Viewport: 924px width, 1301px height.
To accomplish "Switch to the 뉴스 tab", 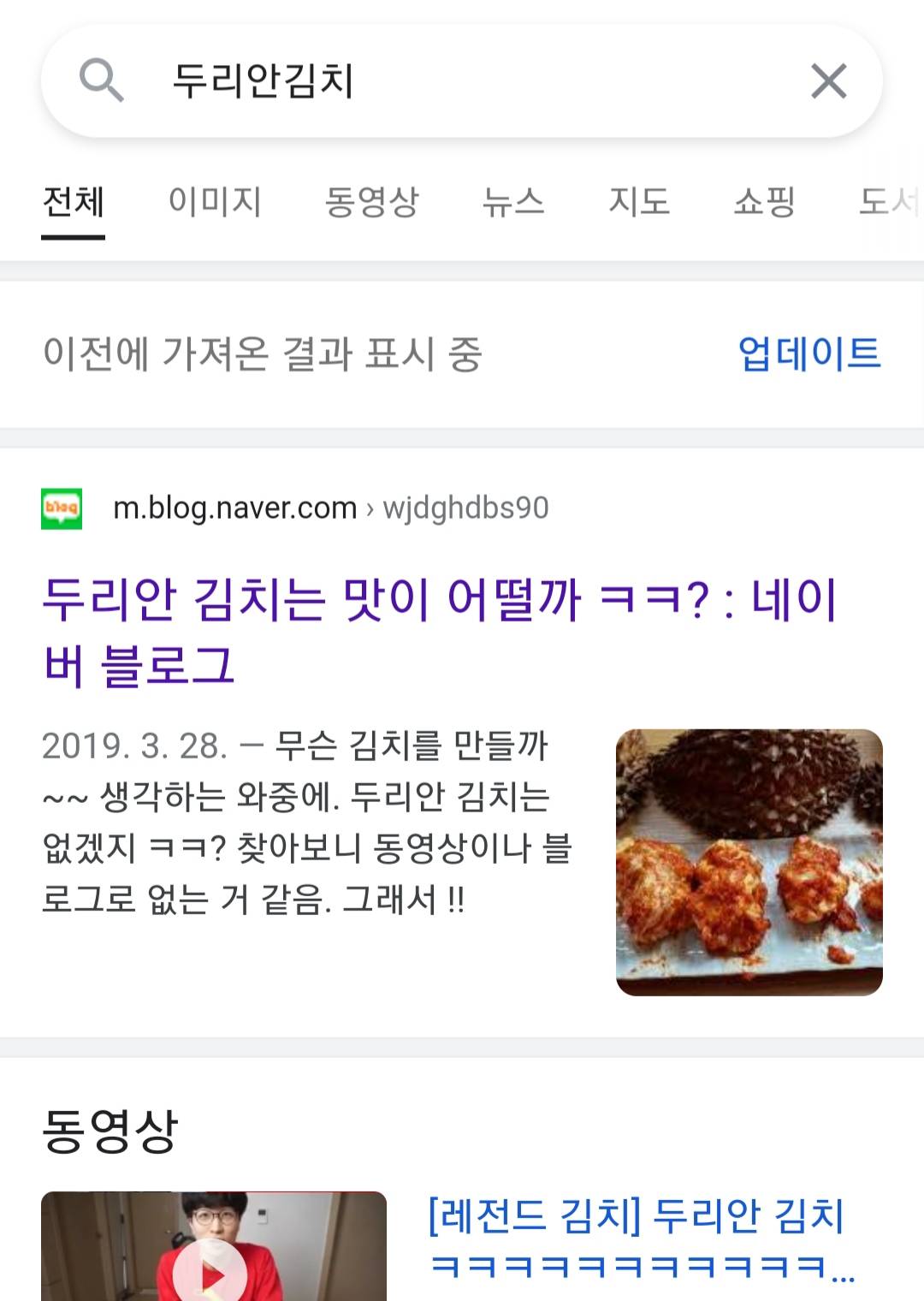I will pos(513,203).
